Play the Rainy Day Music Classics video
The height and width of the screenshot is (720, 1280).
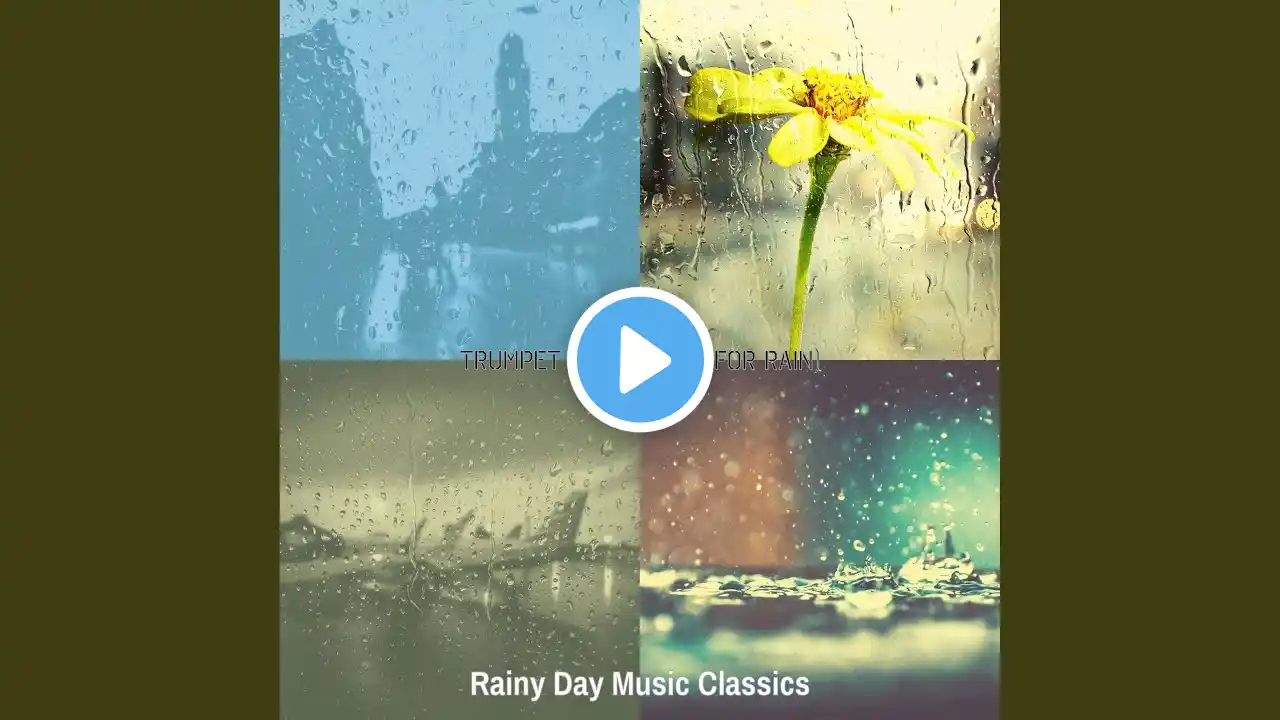640,360
